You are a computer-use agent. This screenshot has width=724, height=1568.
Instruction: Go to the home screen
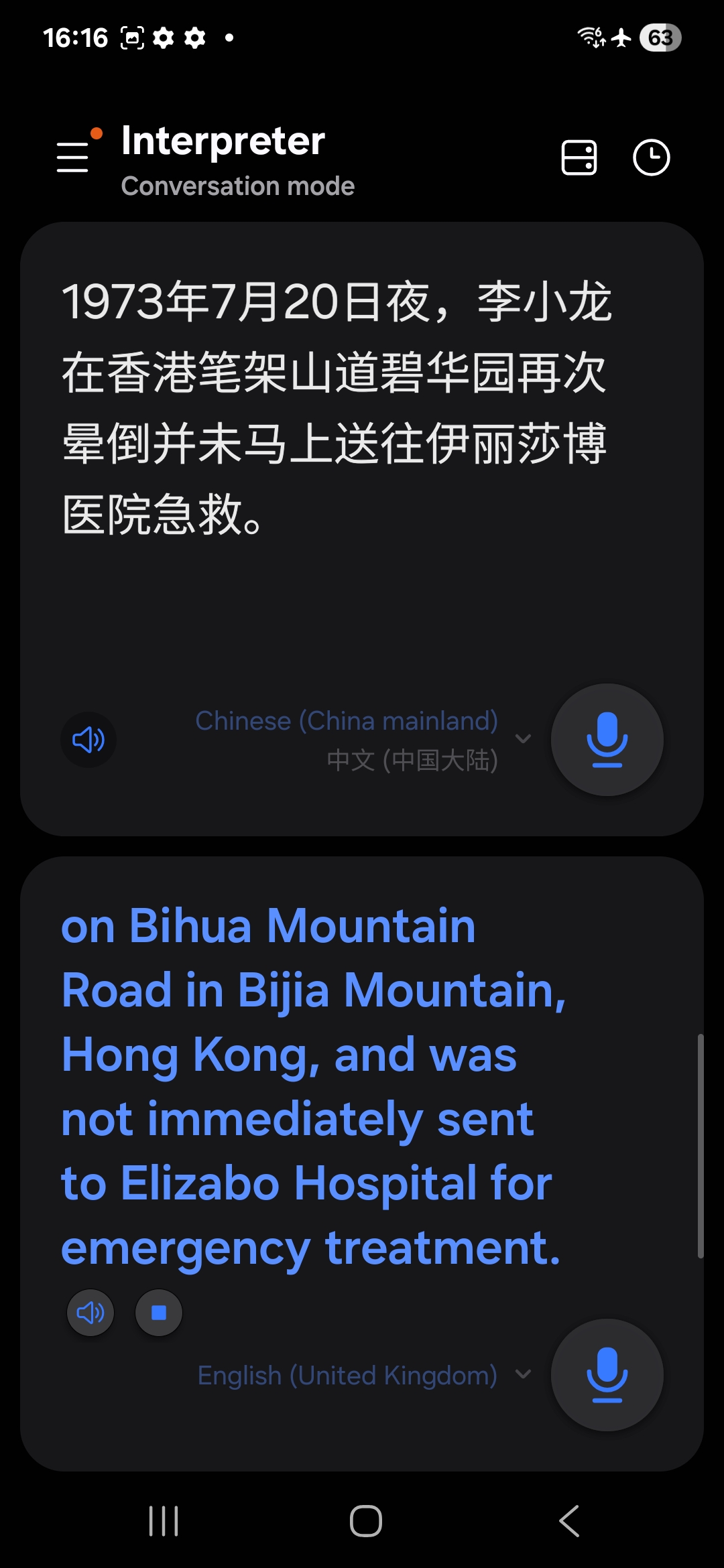point(366,1521)
